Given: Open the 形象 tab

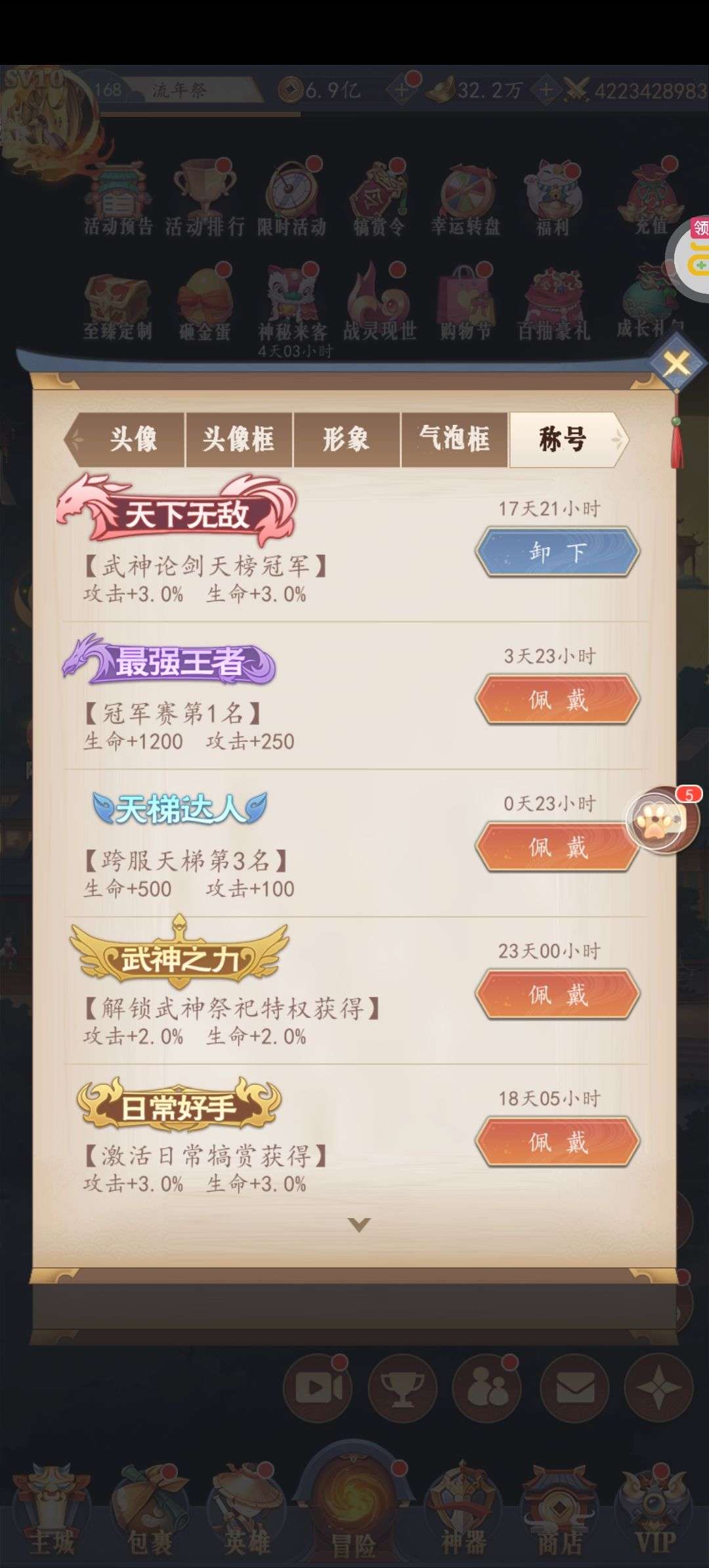Looking at the screenshot, I should point(346,439).
